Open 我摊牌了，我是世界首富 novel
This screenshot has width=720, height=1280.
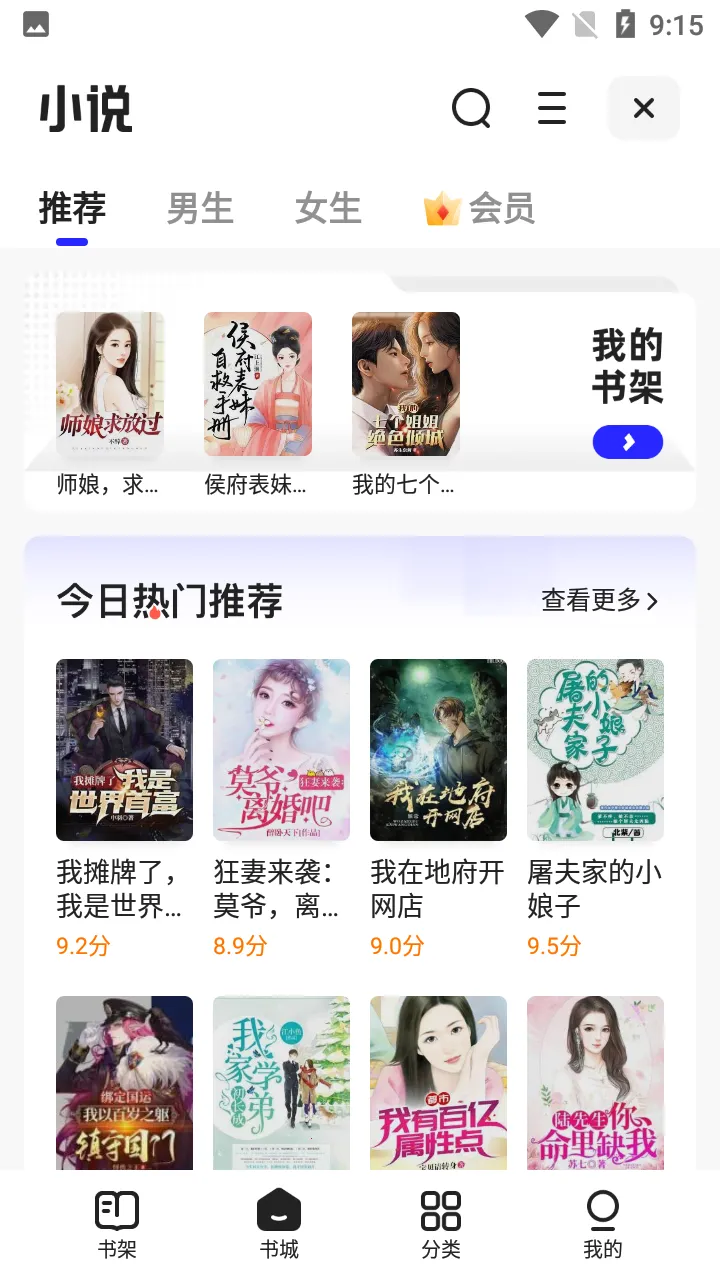124,750
